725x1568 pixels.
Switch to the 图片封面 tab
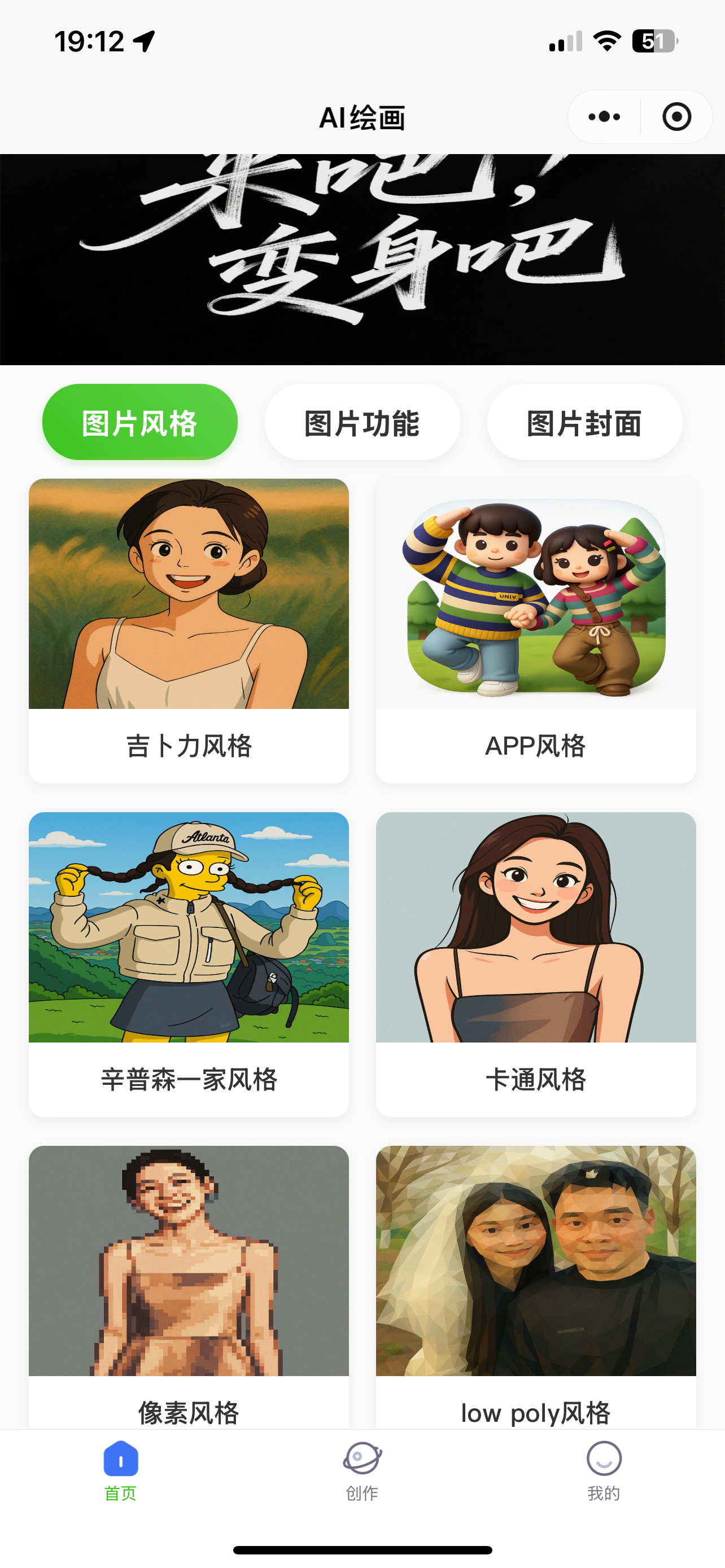(584, 422)
